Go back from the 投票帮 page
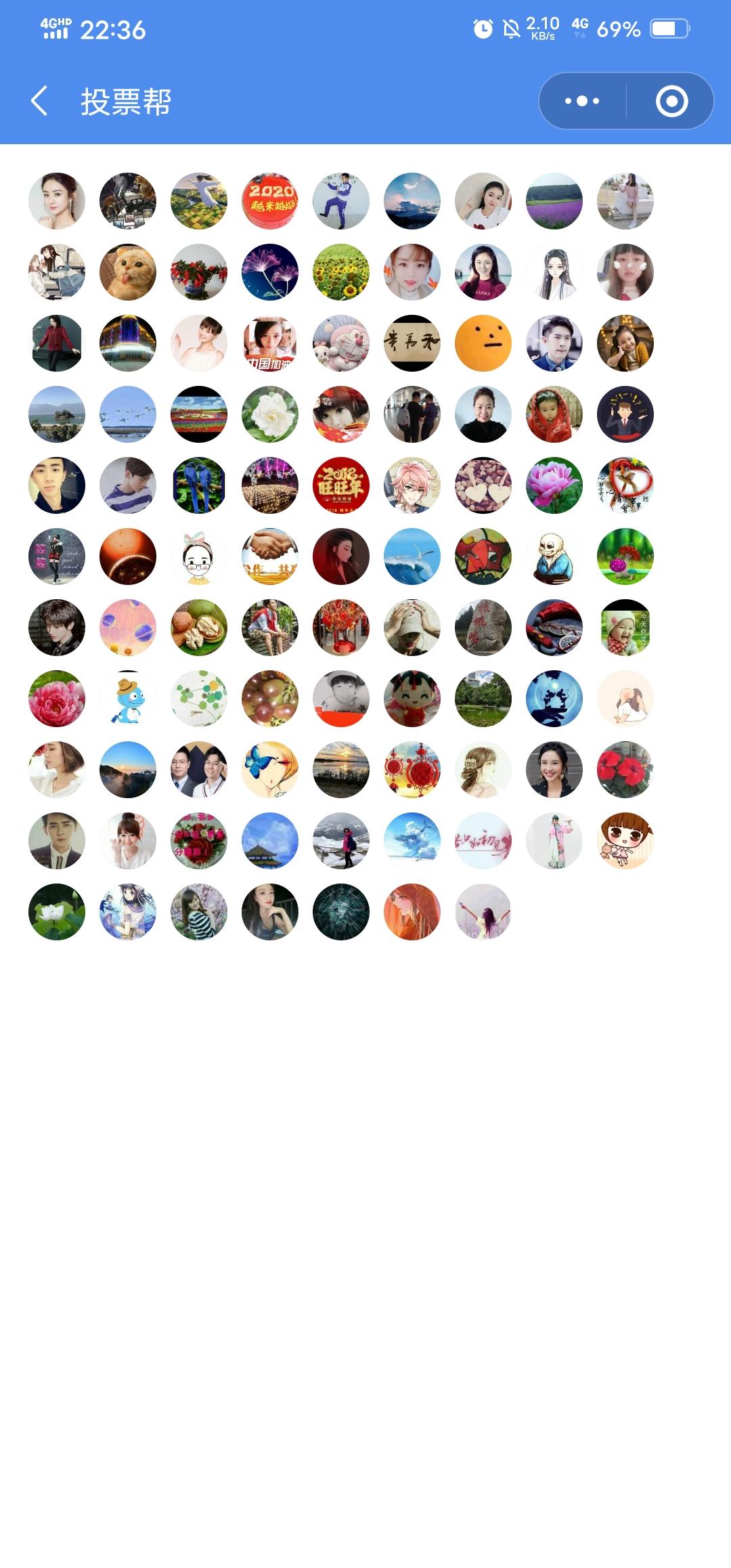Viewport: 731px width, 1568px height. [39, 102]
